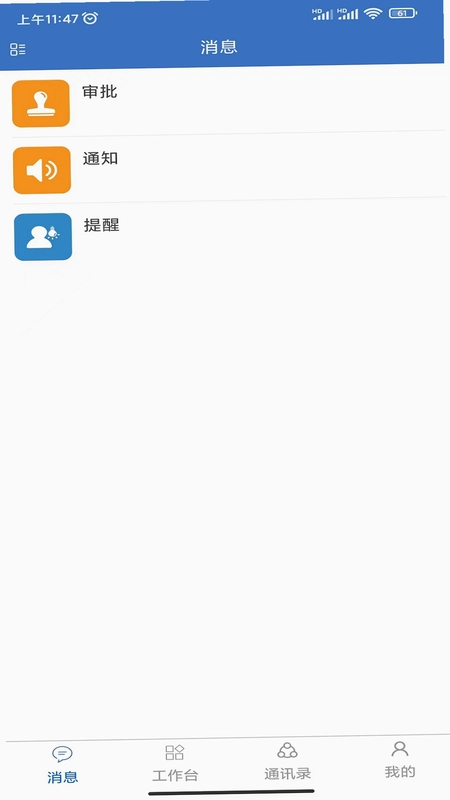Switch to the 通讯录 contacts tab
This screenshot has height=800, width=450.
287,762
